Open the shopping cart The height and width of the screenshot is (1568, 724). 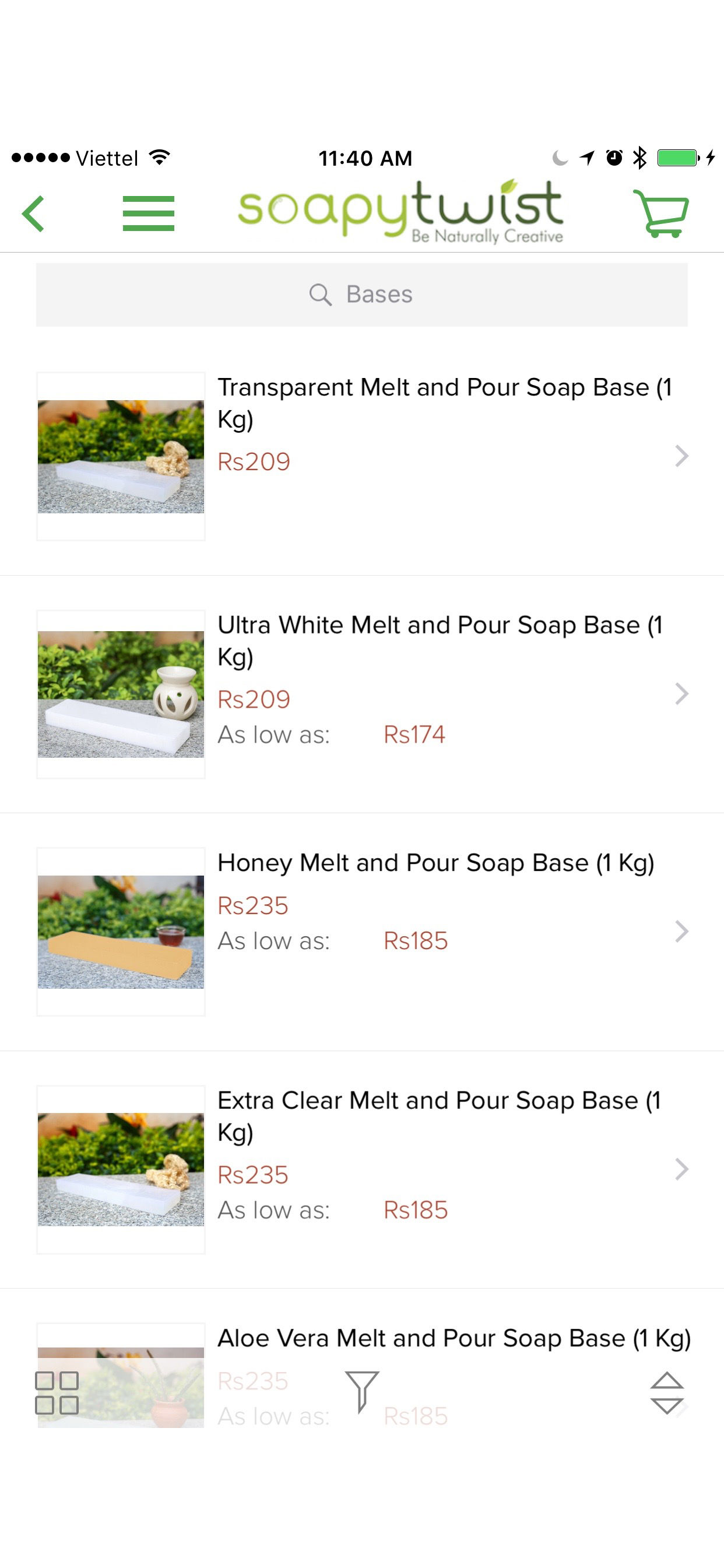tap(661, 213)
